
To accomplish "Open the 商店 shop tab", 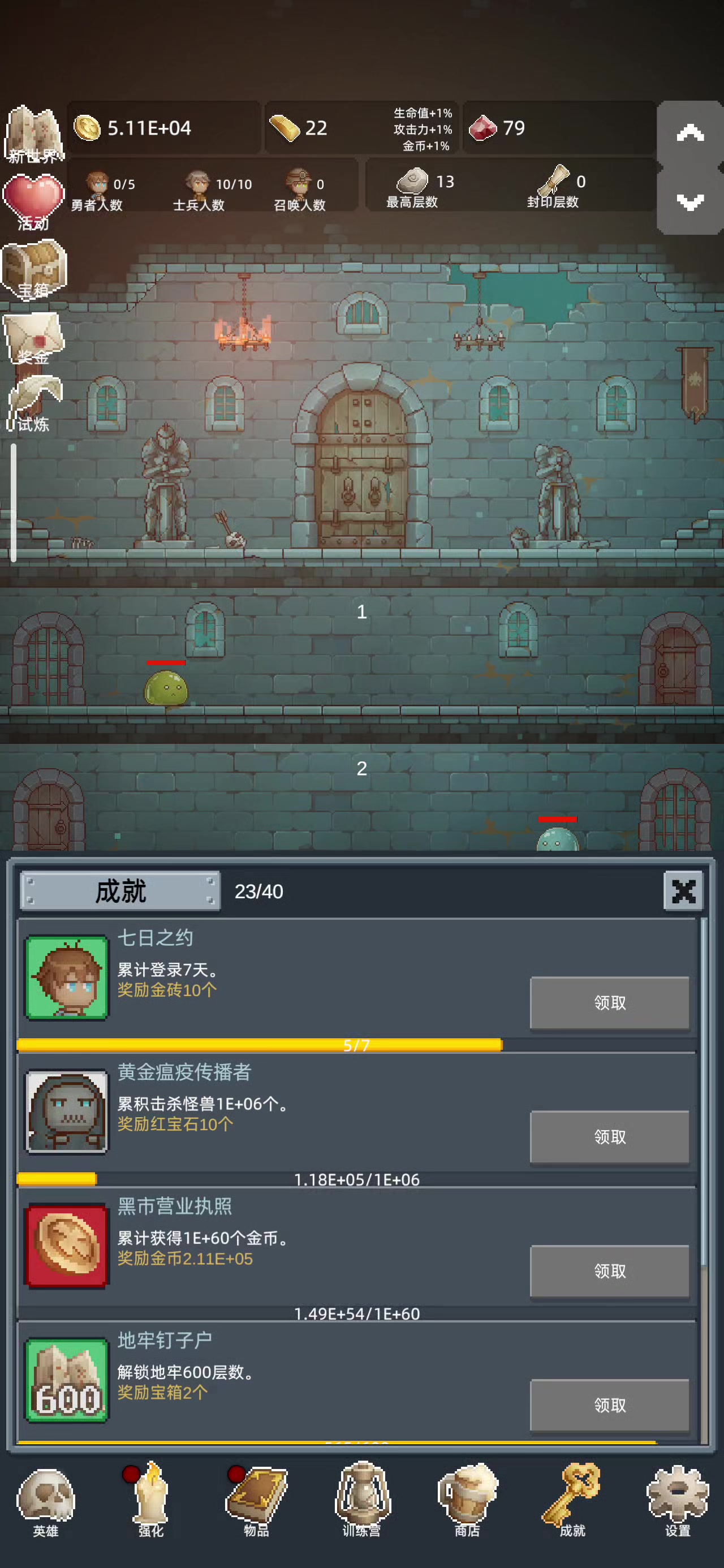I will point(467,1502).
